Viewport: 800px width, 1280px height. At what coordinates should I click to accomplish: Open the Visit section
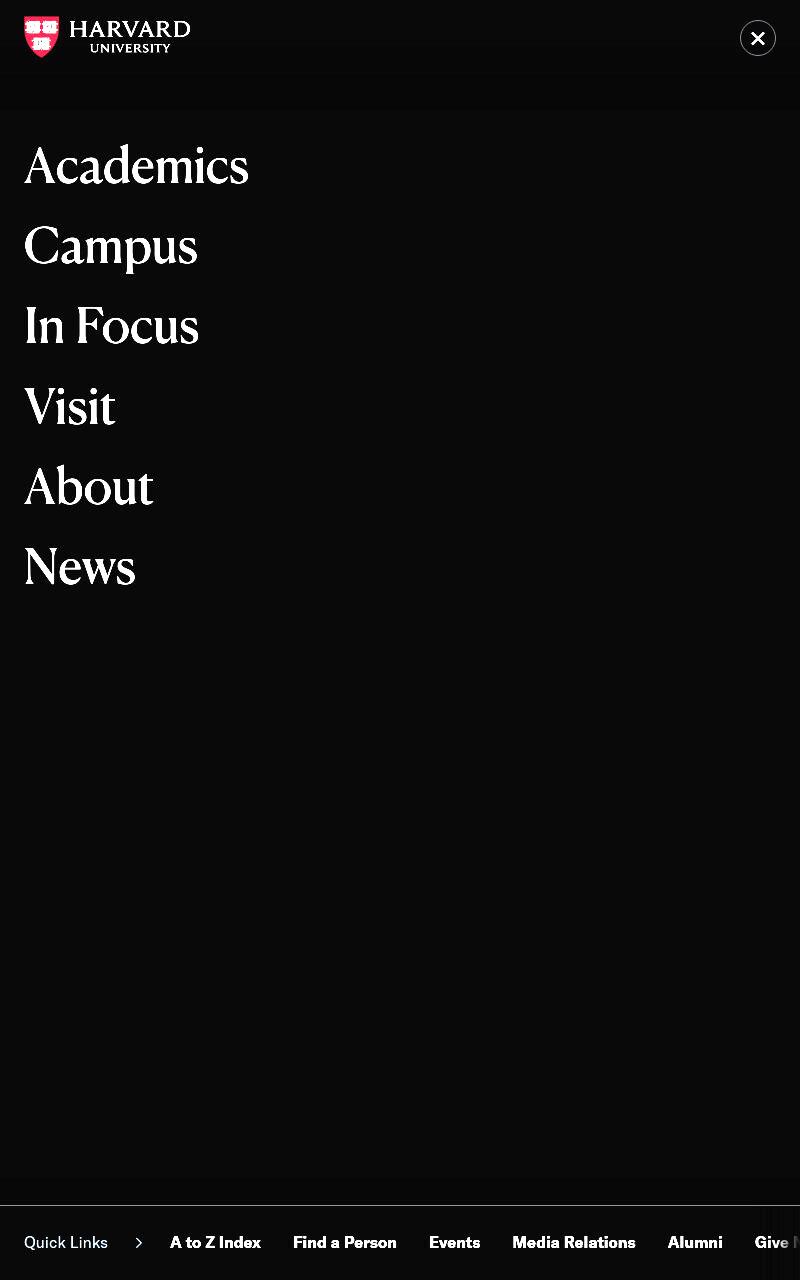[x=70, y=407]
